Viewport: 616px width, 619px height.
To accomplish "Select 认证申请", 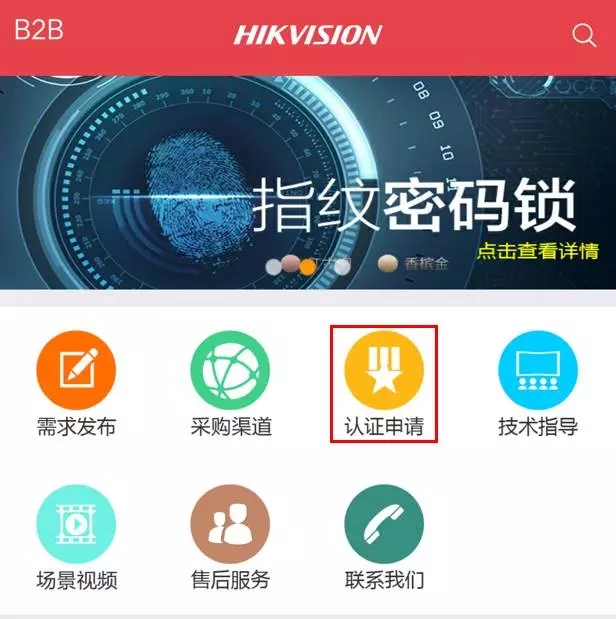I will coord(384,371).
